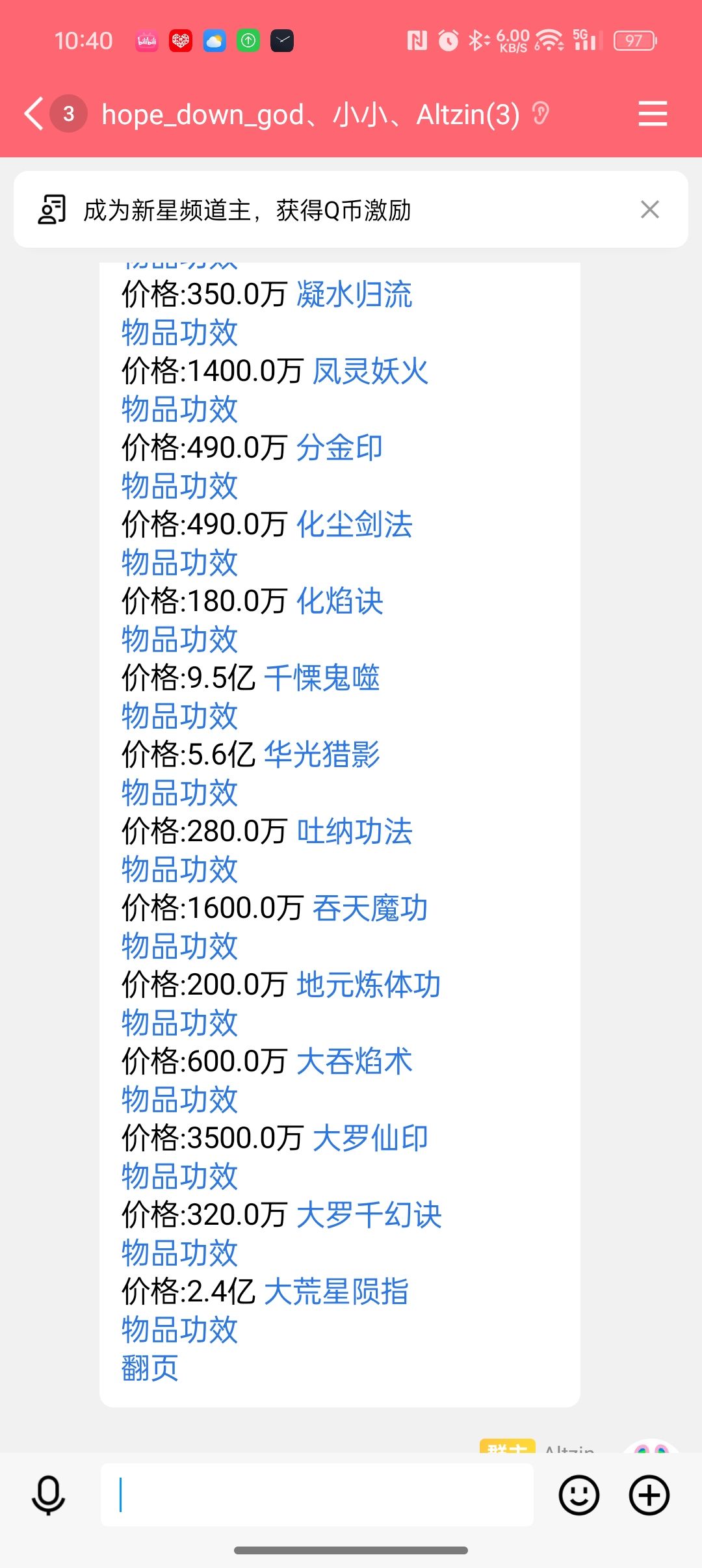Go back from the group chat
702x1568 pixels.
click(34, 114)
